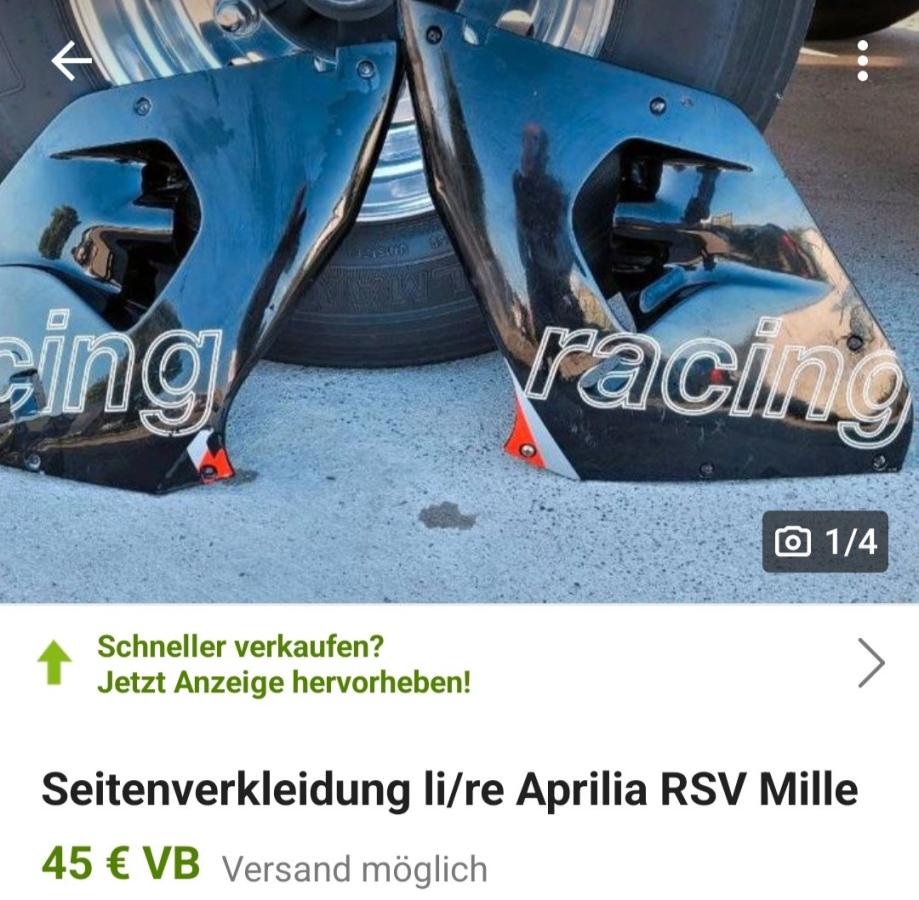
Task: Open 'Jetzt Anzeige hervorheben' promotion banner
Action: point(460,664)
